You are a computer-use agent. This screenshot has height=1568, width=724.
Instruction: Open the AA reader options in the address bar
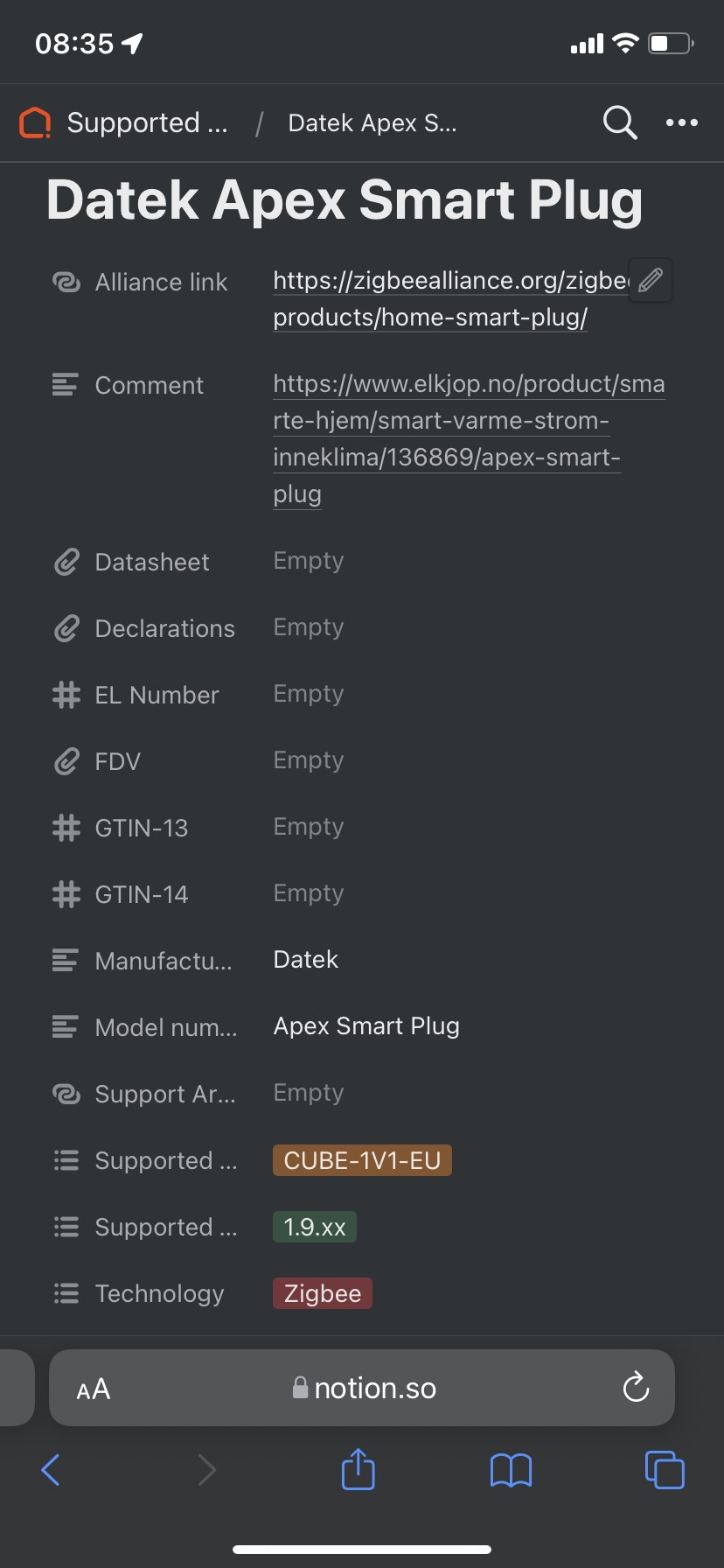coord(94,1389)
